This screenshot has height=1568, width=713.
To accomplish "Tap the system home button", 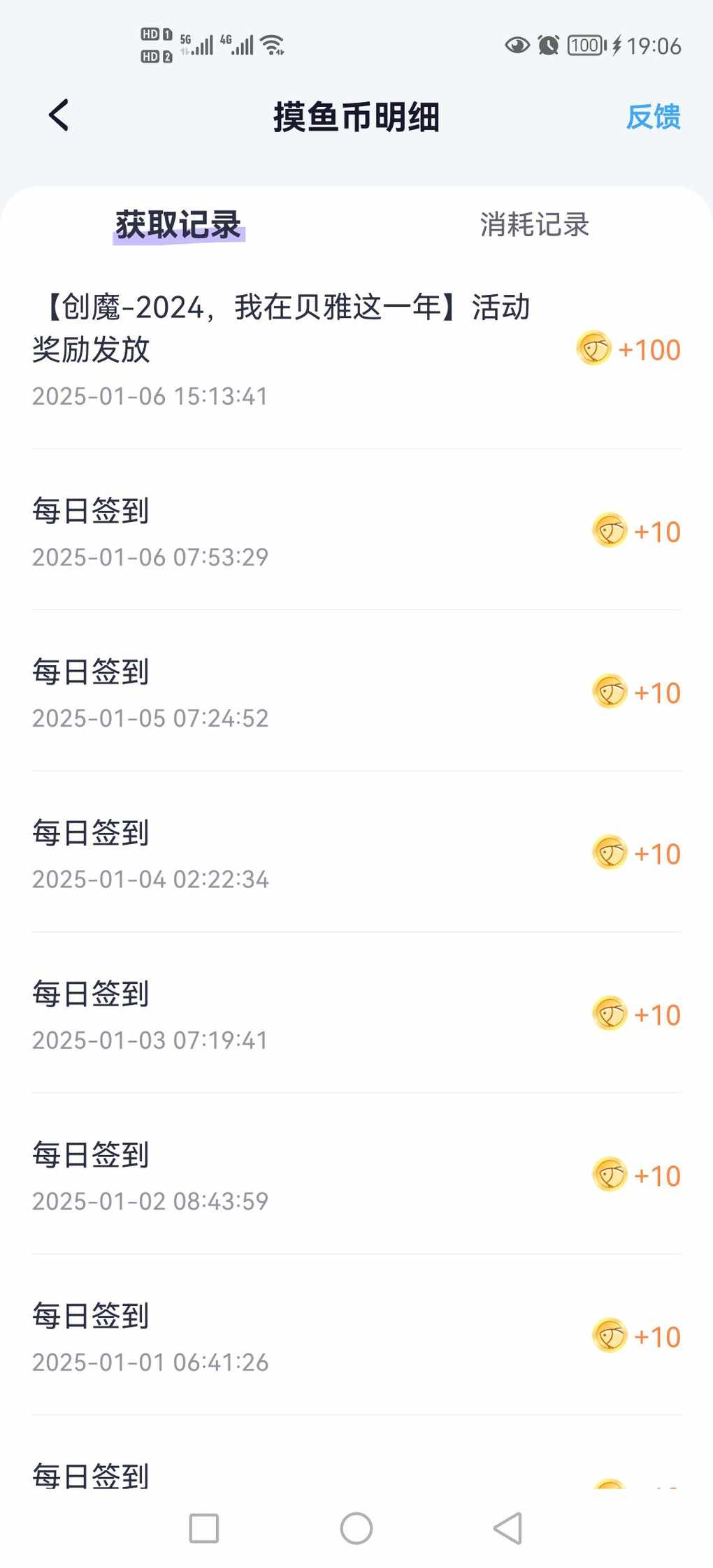I will pos(356,1528).
